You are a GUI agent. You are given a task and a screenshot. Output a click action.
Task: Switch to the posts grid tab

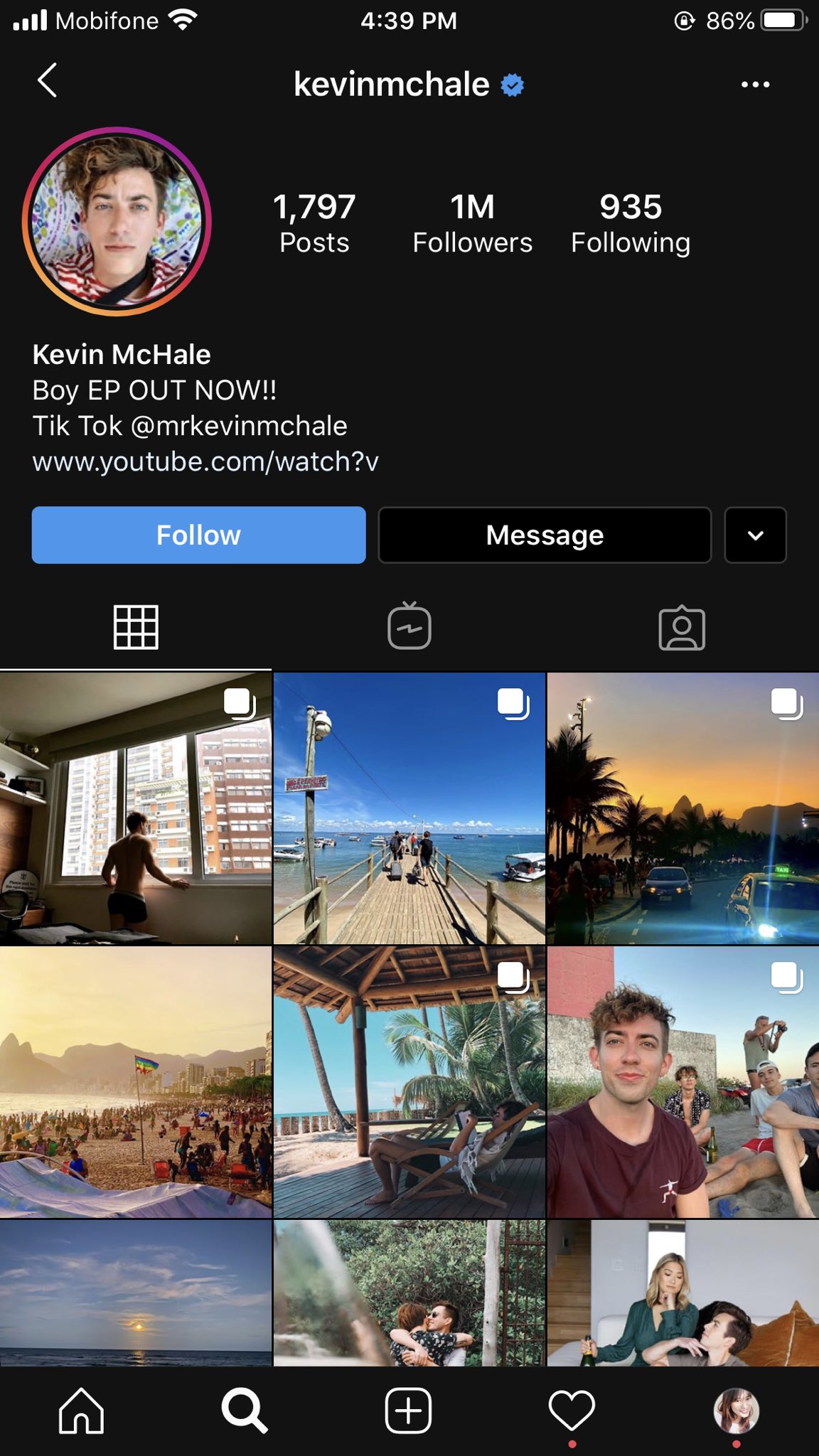tap(136, 627)
